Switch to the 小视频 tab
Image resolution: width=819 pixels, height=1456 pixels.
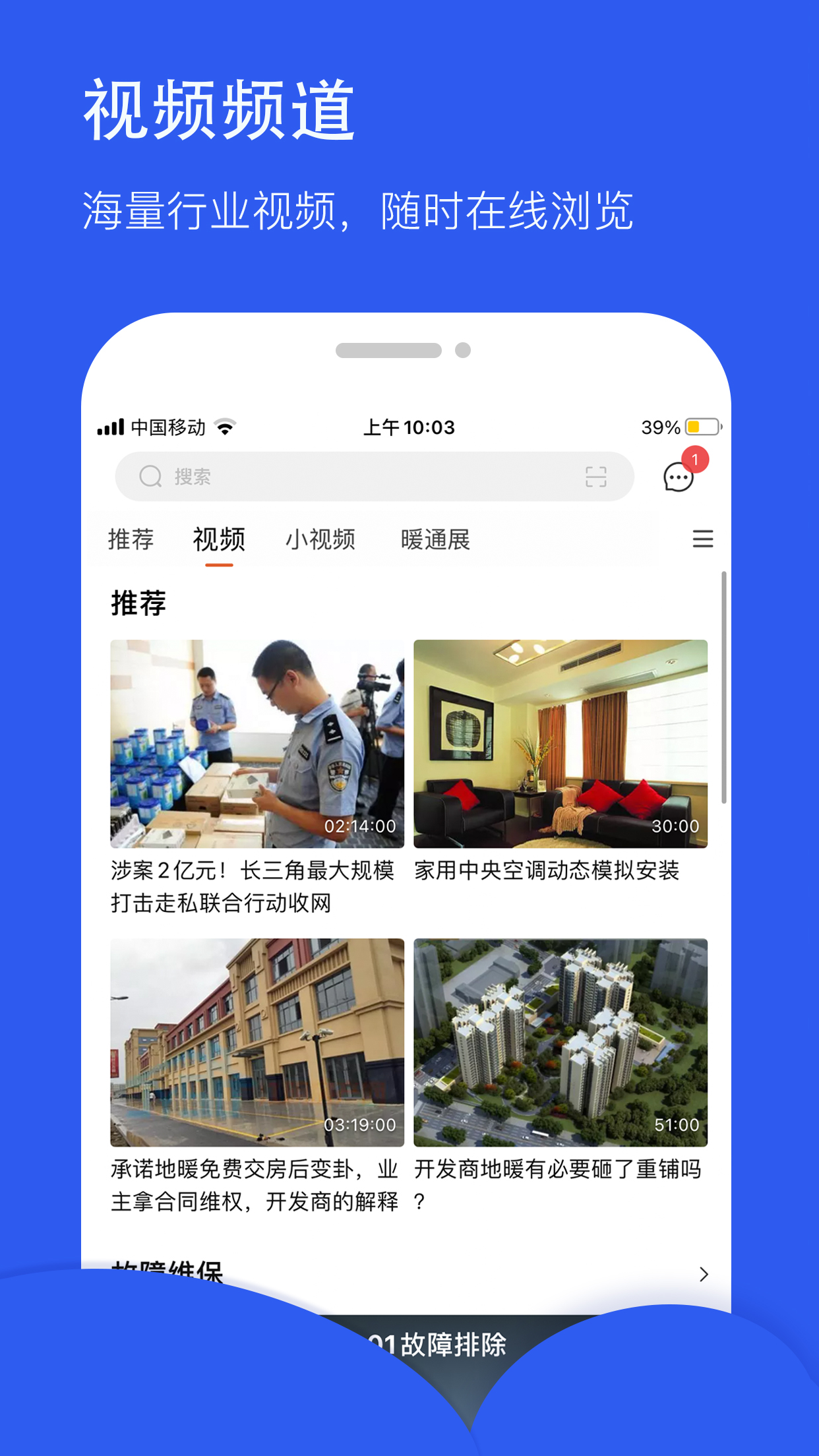(321, 539)
